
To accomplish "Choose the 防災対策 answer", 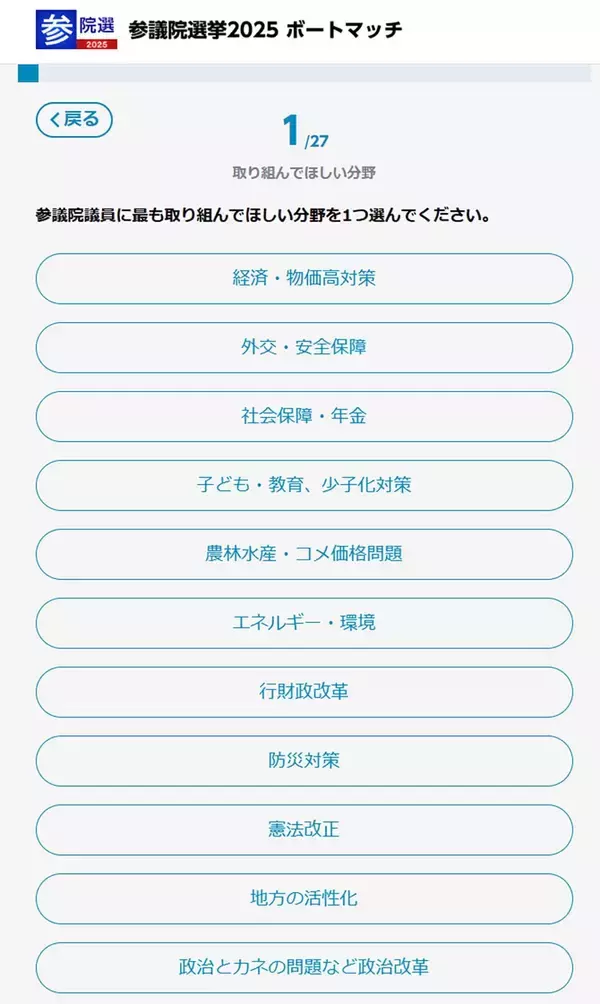I will pos(304,761).
